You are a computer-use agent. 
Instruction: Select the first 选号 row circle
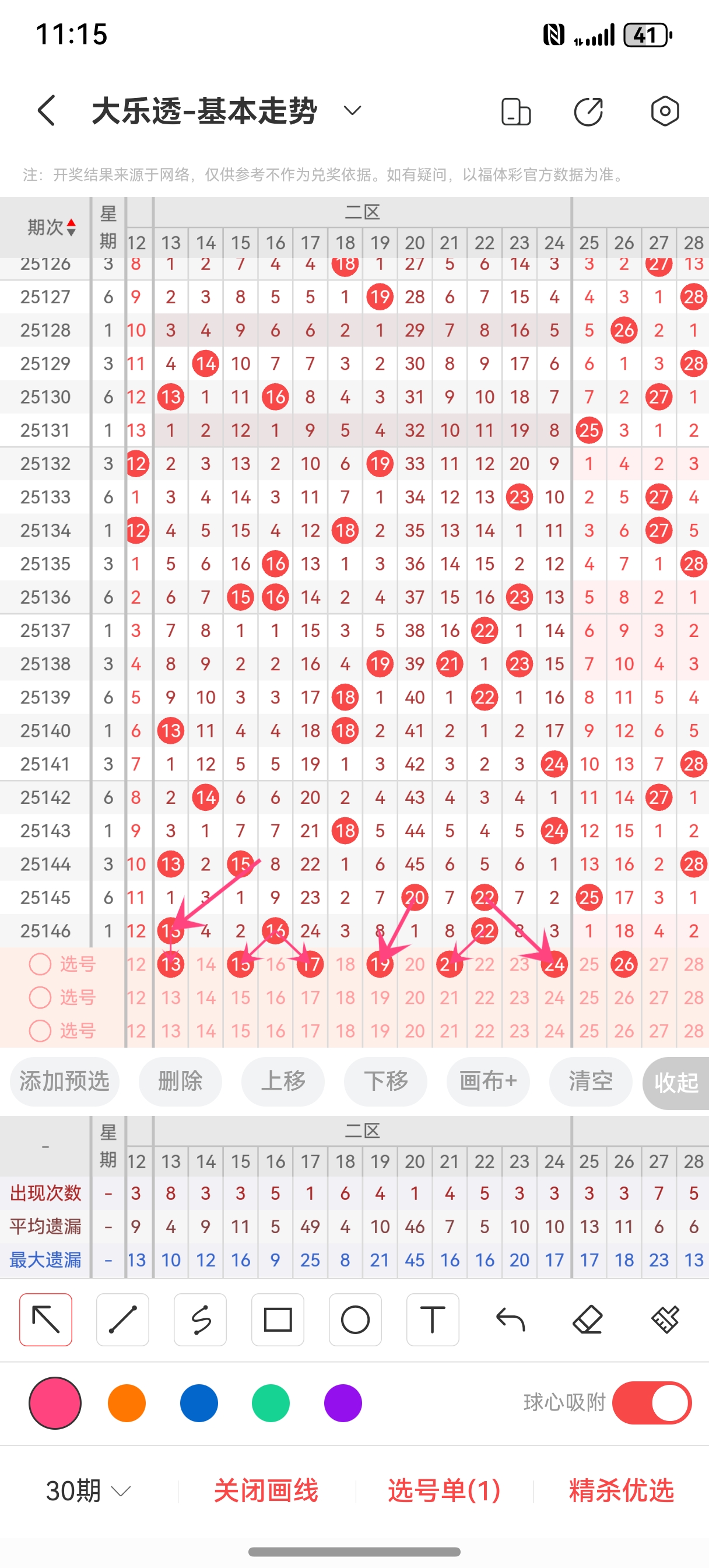[40, 964]
